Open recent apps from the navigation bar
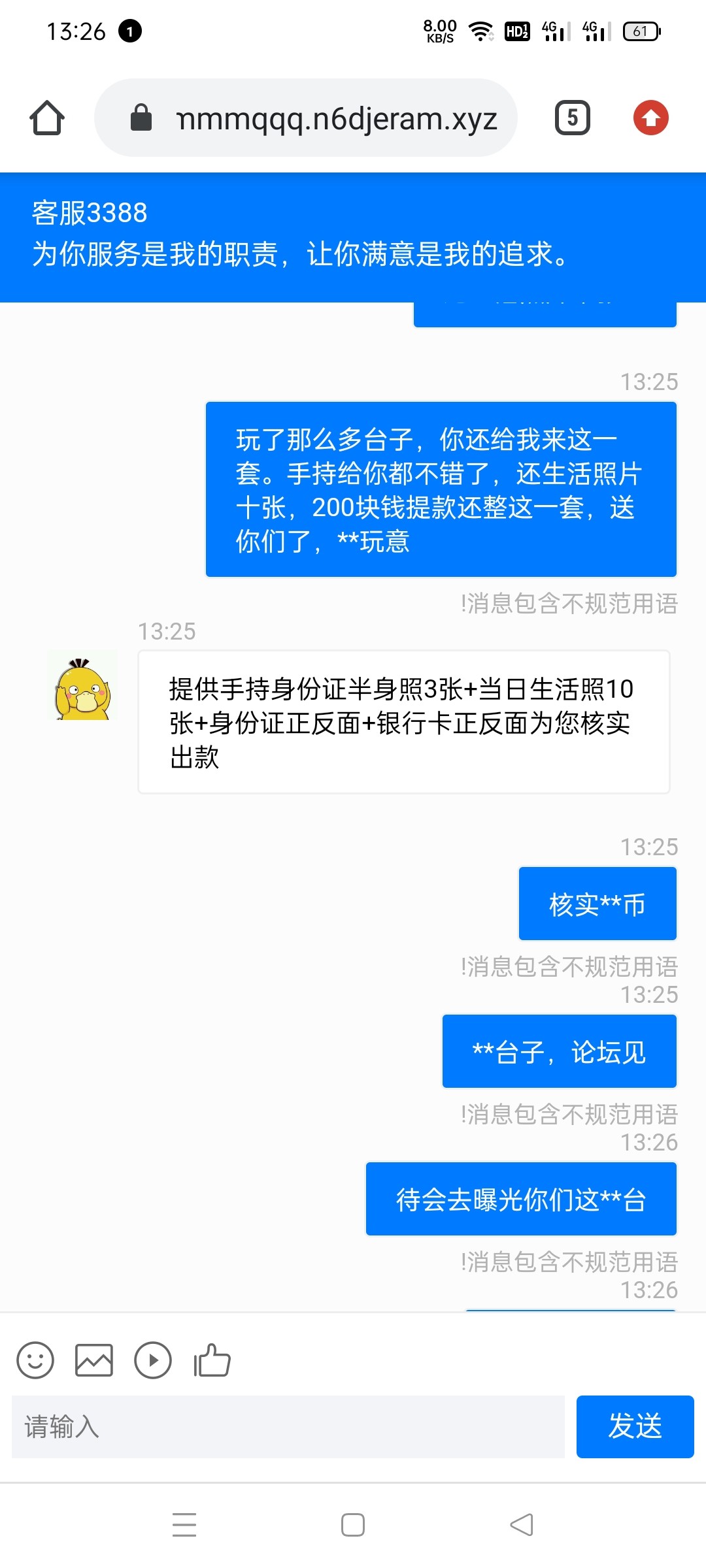This screenshot has width=706, height=1568. click(184, 1525)
